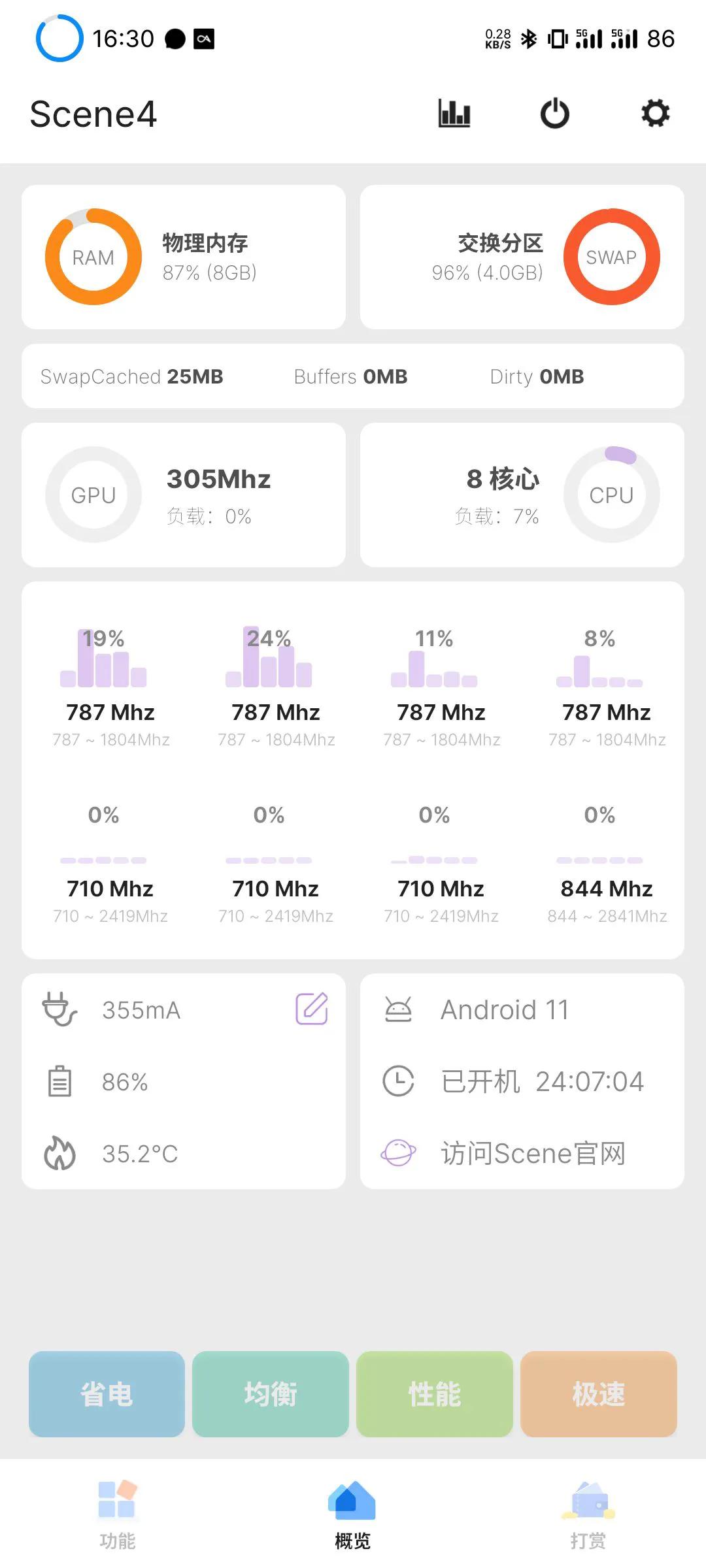Click the clock icon beside uptime
The width and height of the screenshot is (706, 1568).
tap(399, 1081)
